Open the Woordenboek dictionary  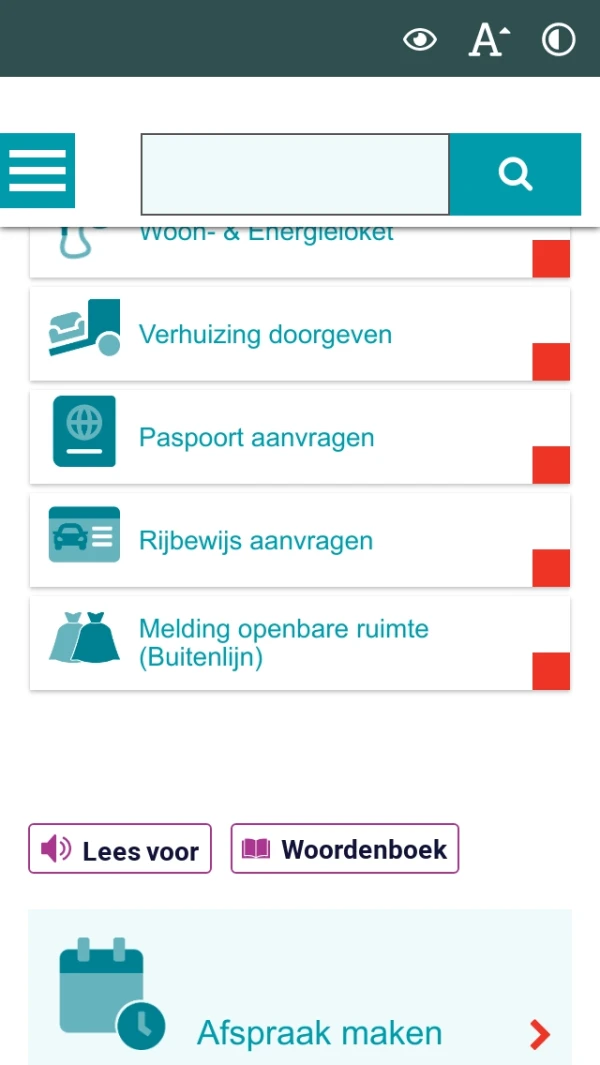coord(345,849)
